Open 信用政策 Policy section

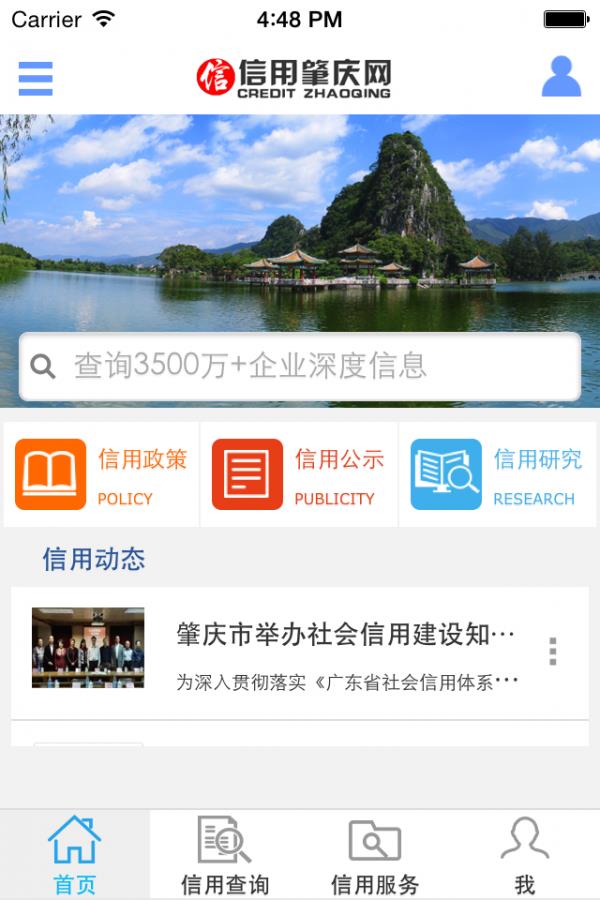[x=102, y=475]
